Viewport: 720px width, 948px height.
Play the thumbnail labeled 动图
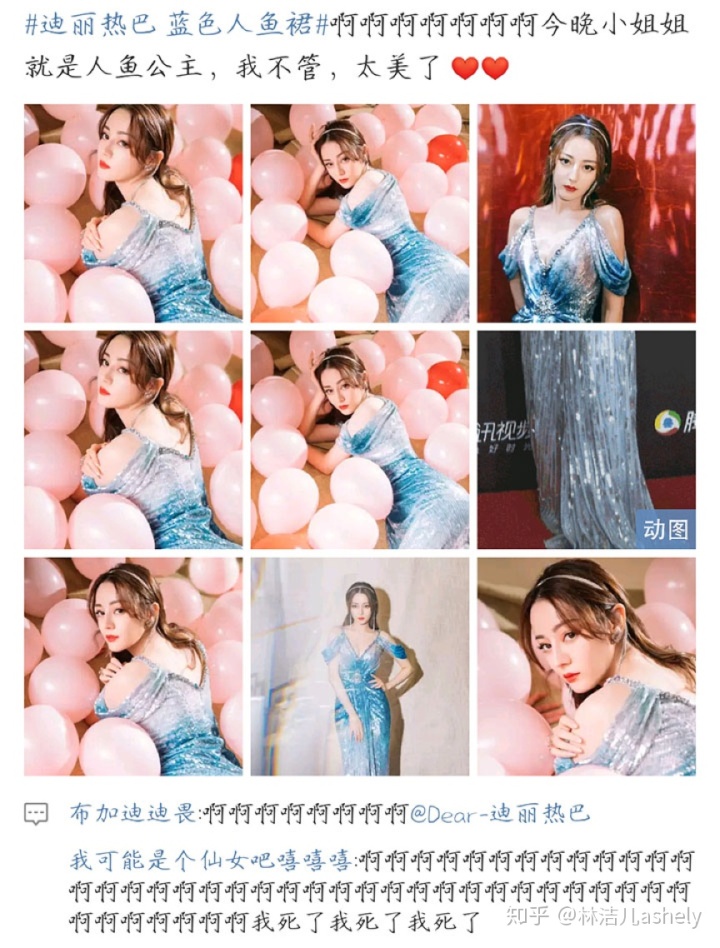pyautogui.click(x=585, y=440)
